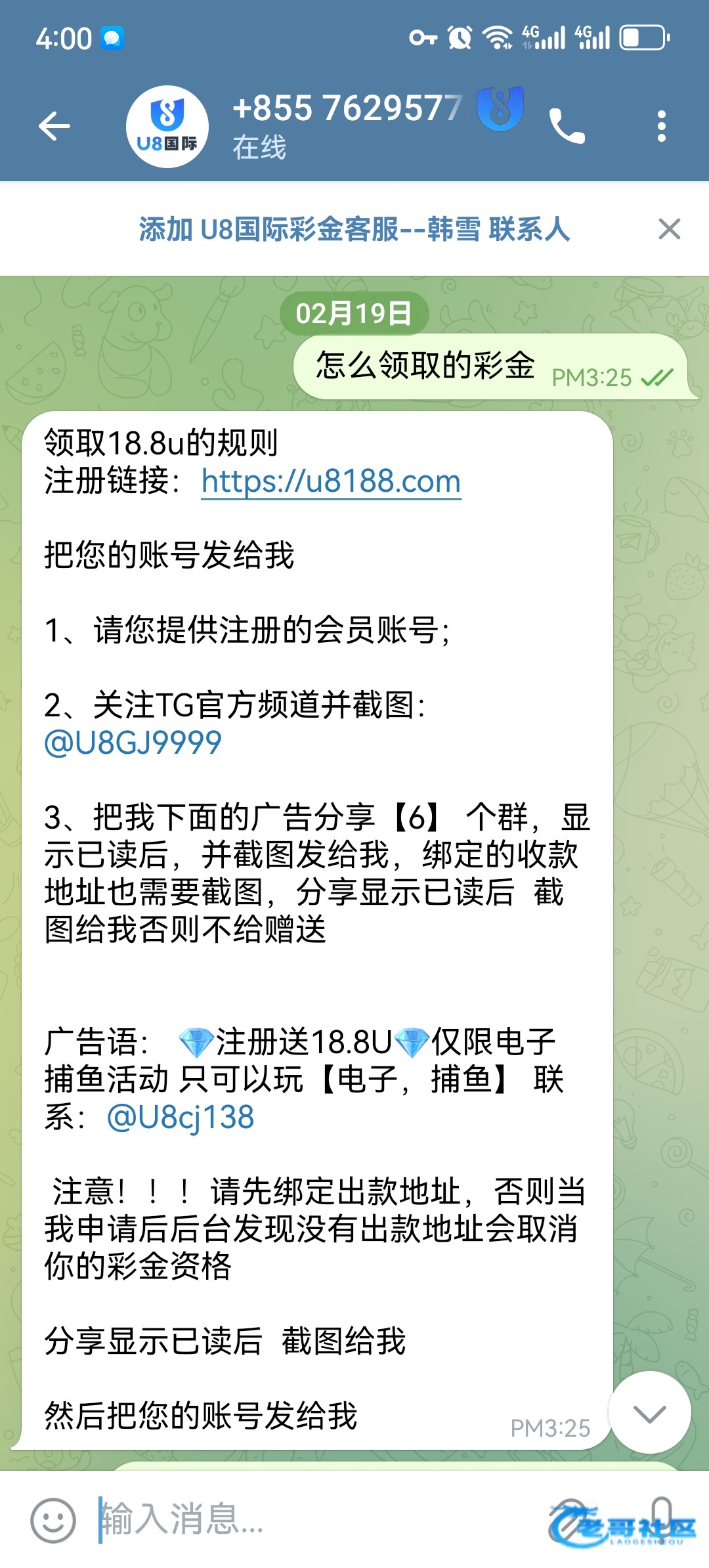Open the emoji picker
Viewport: 709px width, 1568px height.
point(53,1520)
